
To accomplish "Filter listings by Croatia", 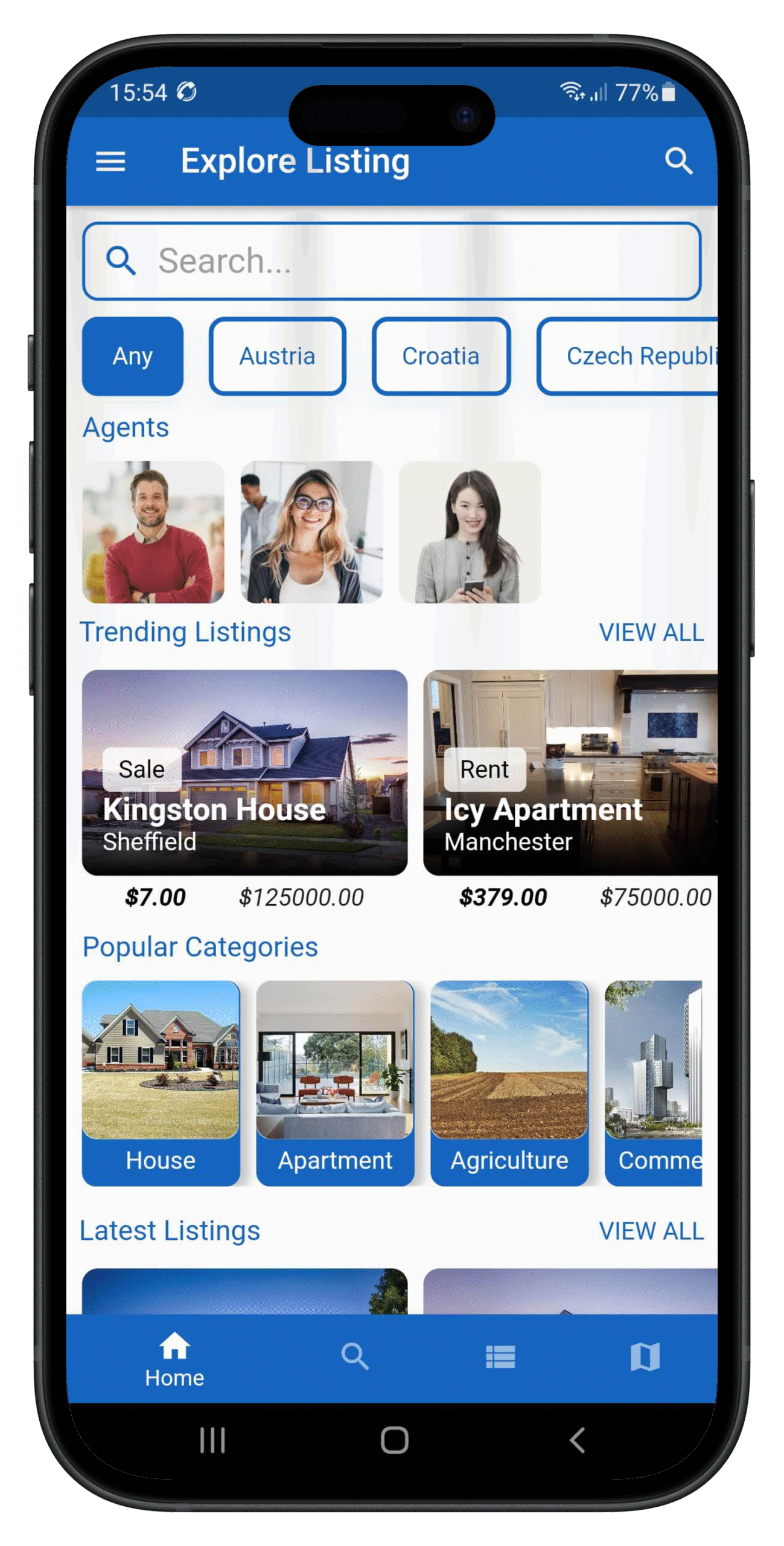I will 441,356.
